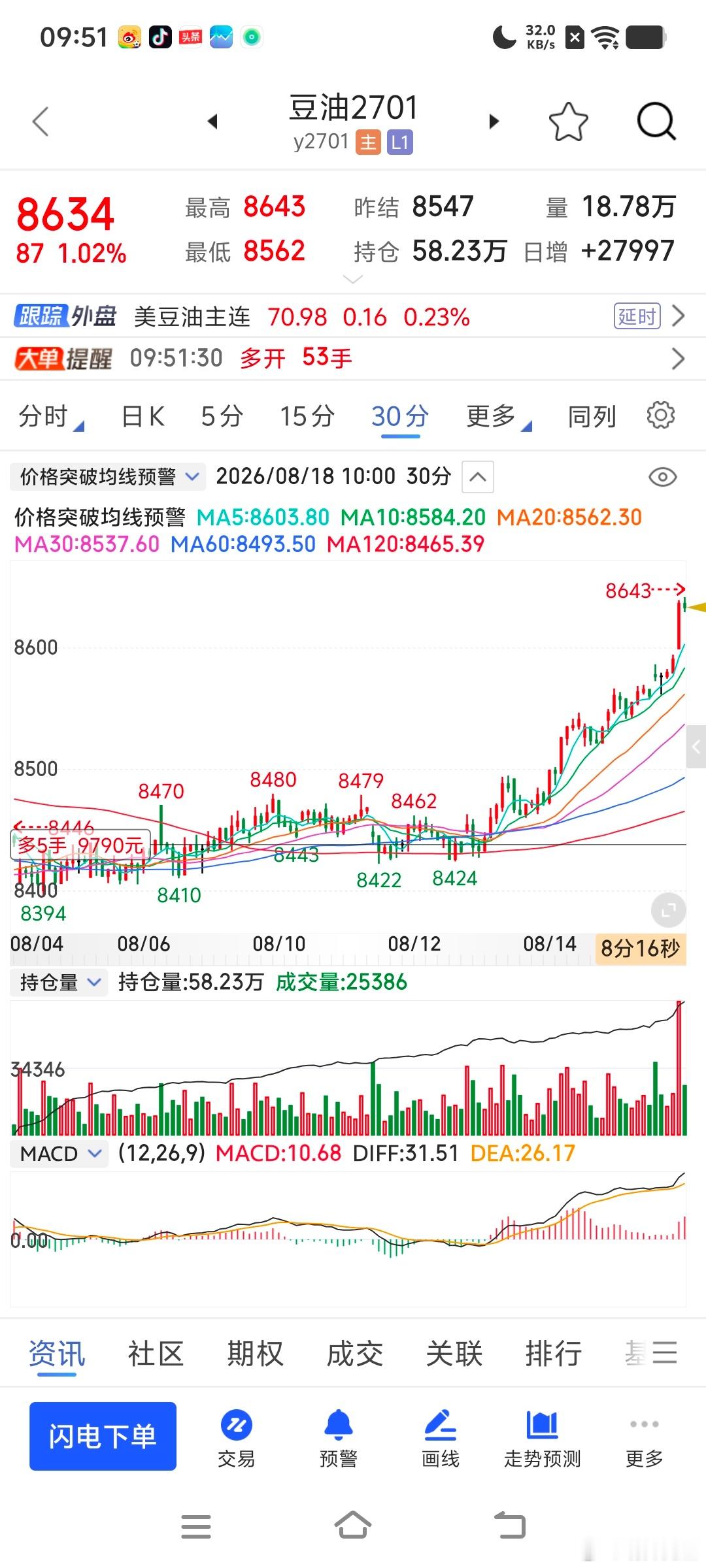Switch to the 日K chart tab
706x1568 pixels.
tap(143, 416)
